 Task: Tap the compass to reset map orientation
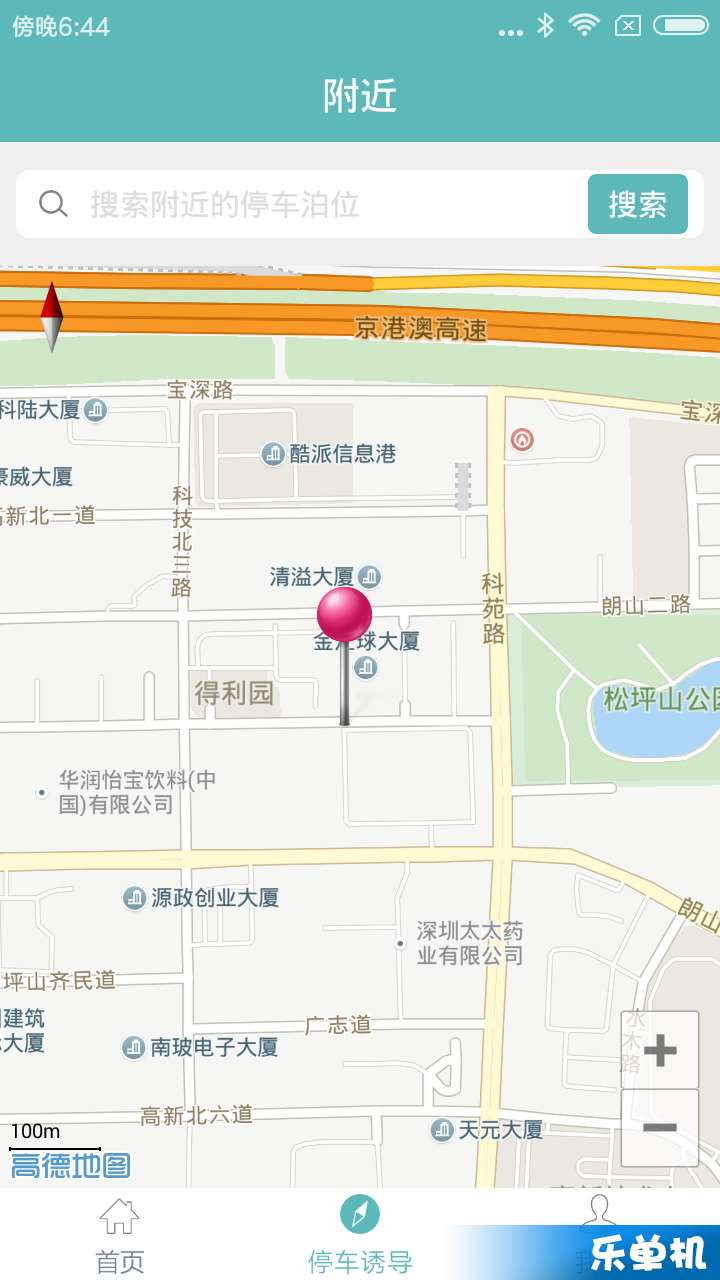(x=52, y=317)
